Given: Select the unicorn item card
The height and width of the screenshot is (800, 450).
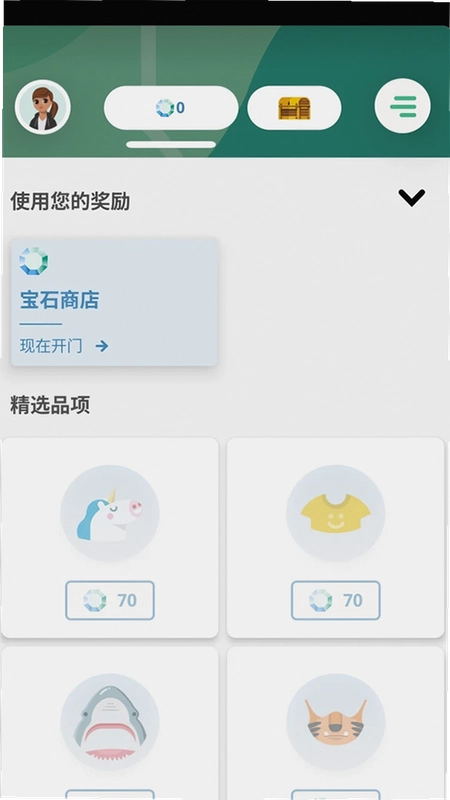Looking at the screenshot, I should 110,537.
